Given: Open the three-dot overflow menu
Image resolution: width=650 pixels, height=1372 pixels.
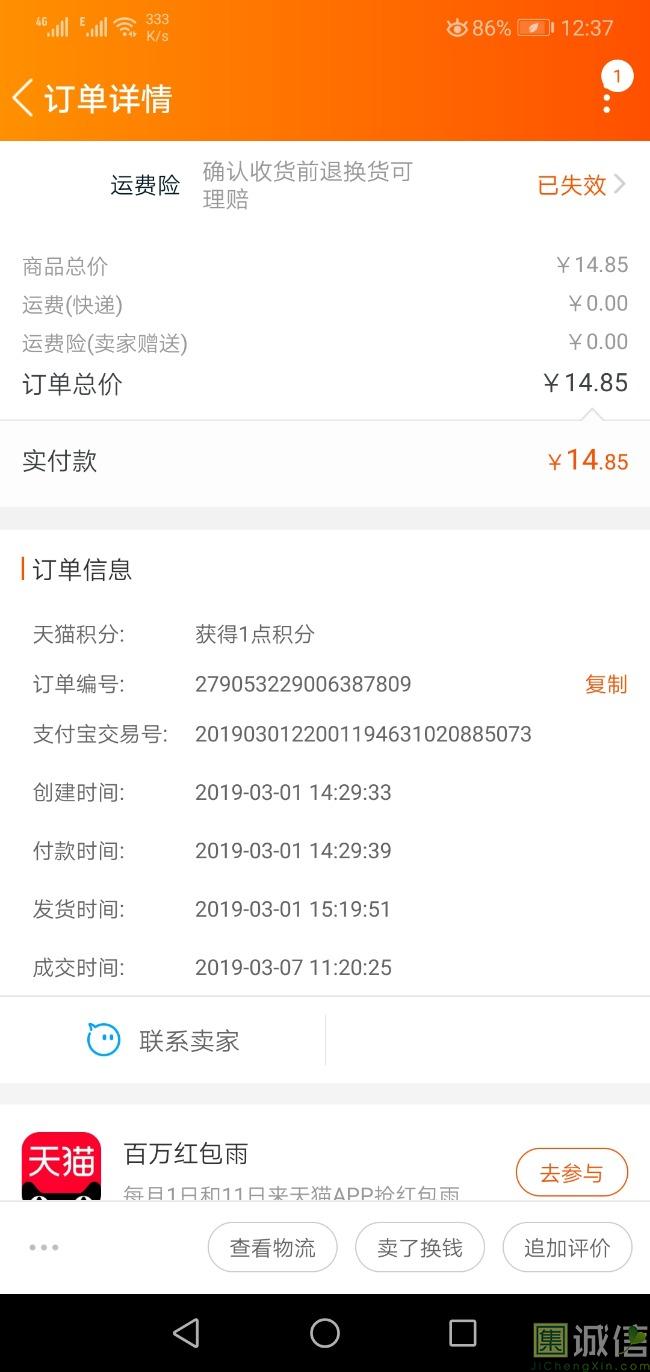Looking at the screenshot, I should click(x=607, y=98).
